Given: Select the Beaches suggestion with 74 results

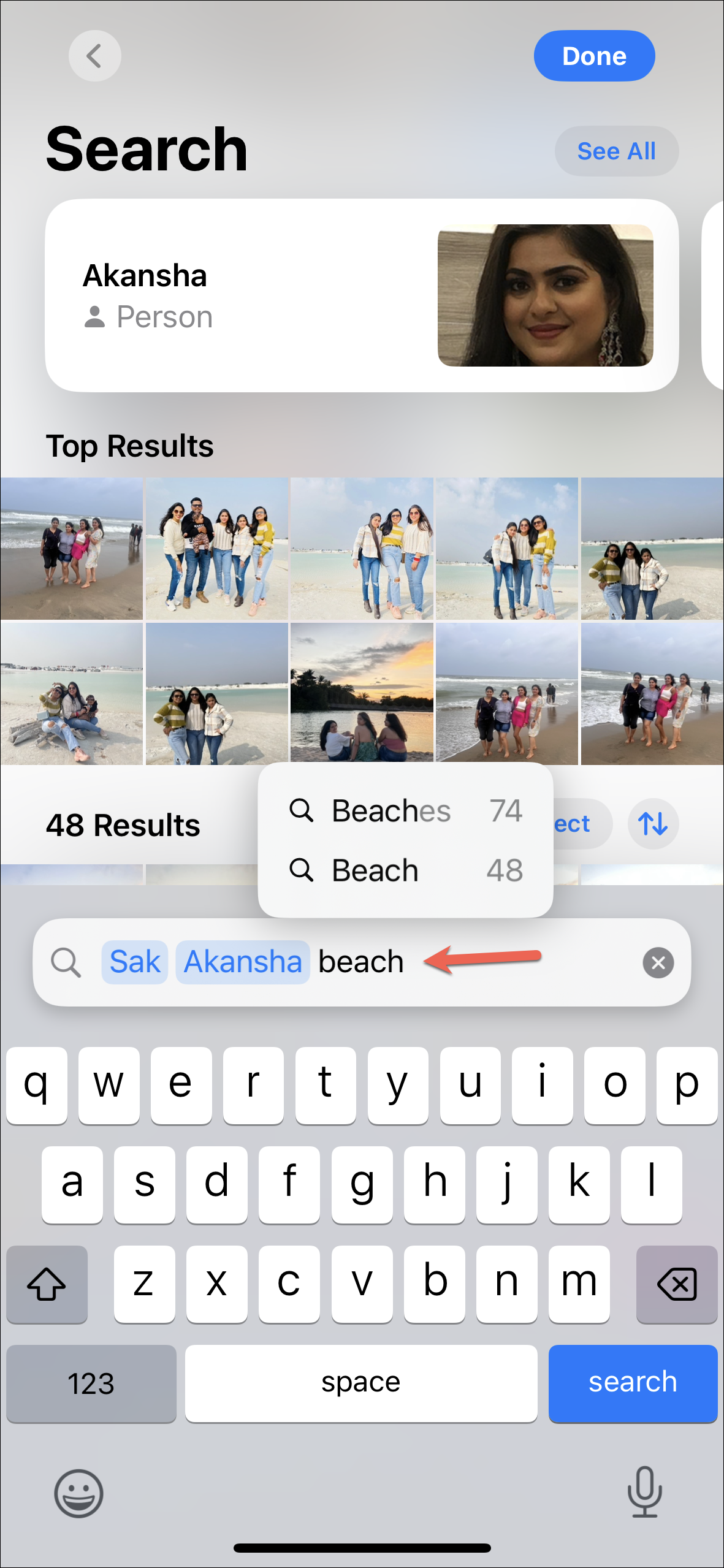Looking at the screenshot, I should 405,810.
